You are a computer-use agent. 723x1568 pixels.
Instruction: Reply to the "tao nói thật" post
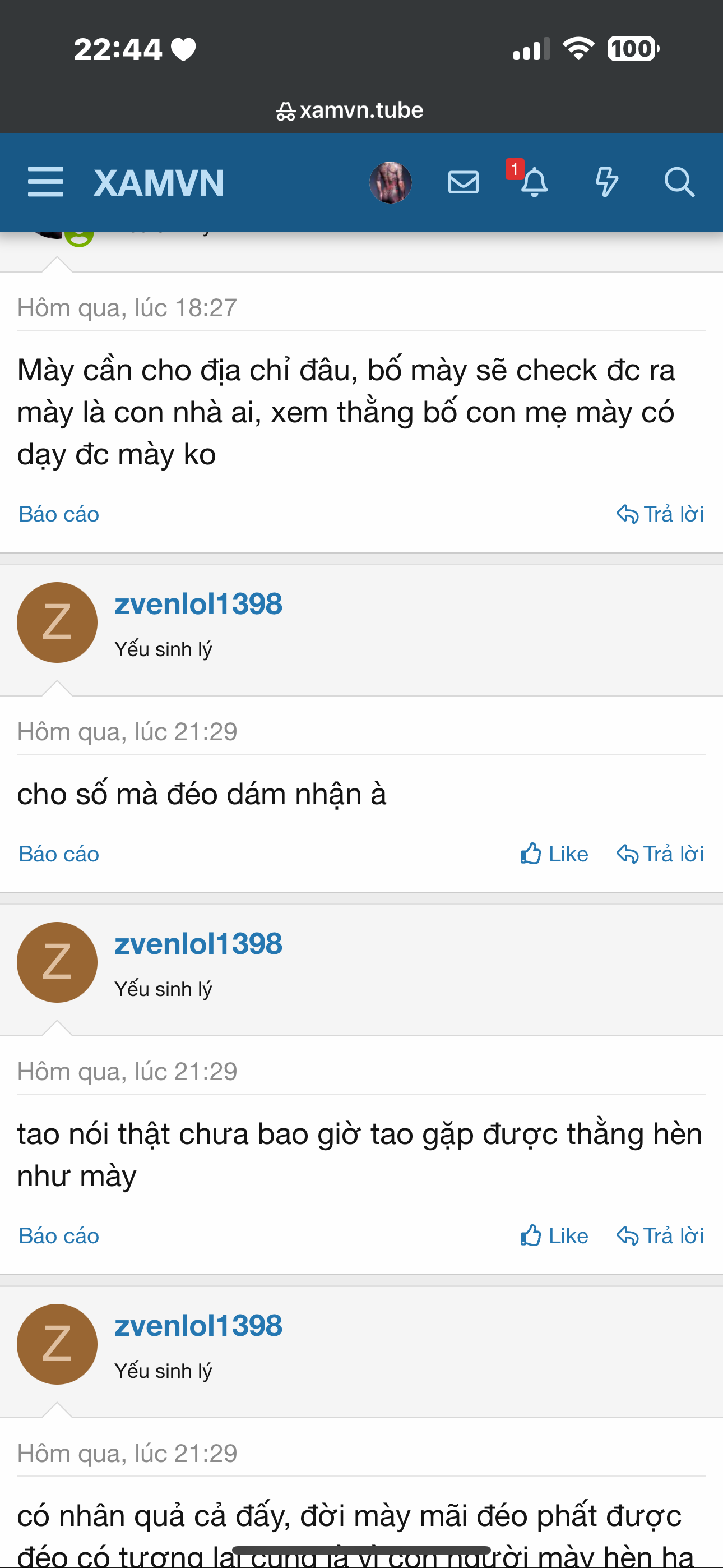(660, 1235)
